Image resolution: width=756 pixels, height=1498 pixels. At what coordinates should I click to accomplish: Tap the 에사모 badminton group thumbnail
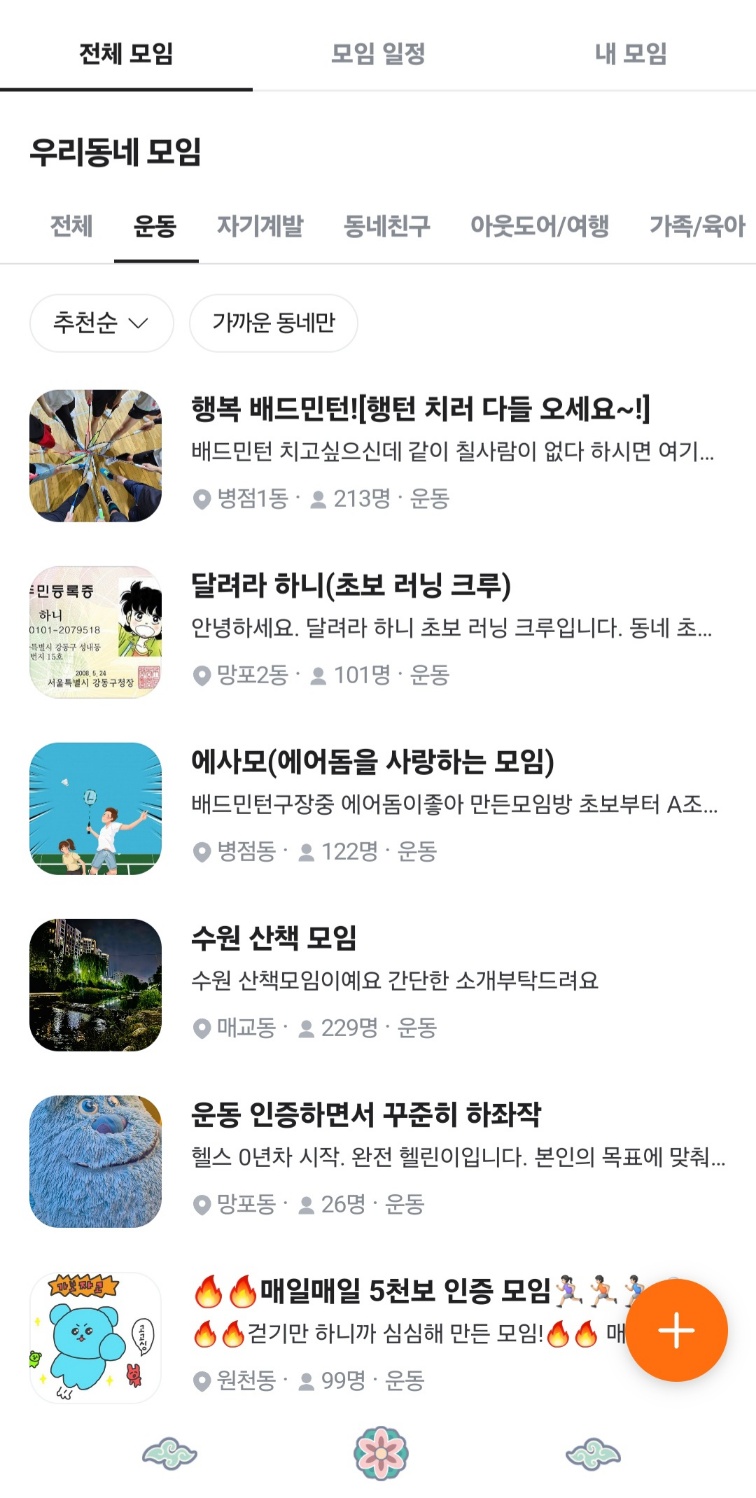point(95,808)
